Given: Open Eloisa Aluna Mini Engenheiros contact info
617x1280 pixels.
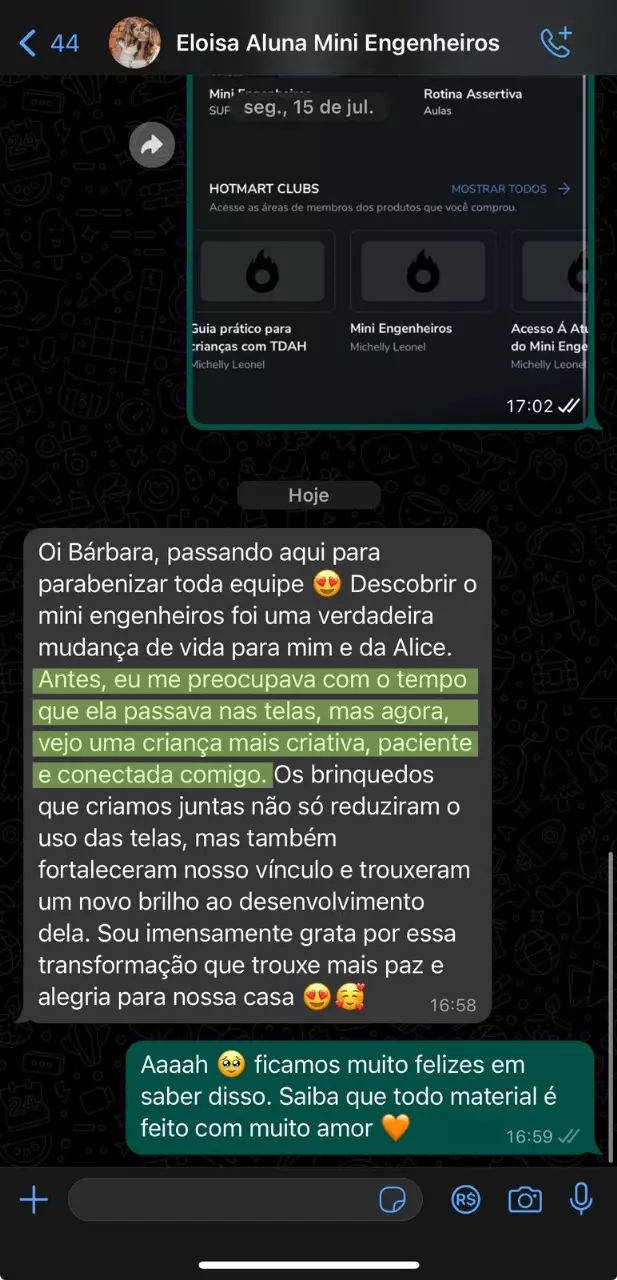Looking at the screenshot, I should [x=337, y=43].
